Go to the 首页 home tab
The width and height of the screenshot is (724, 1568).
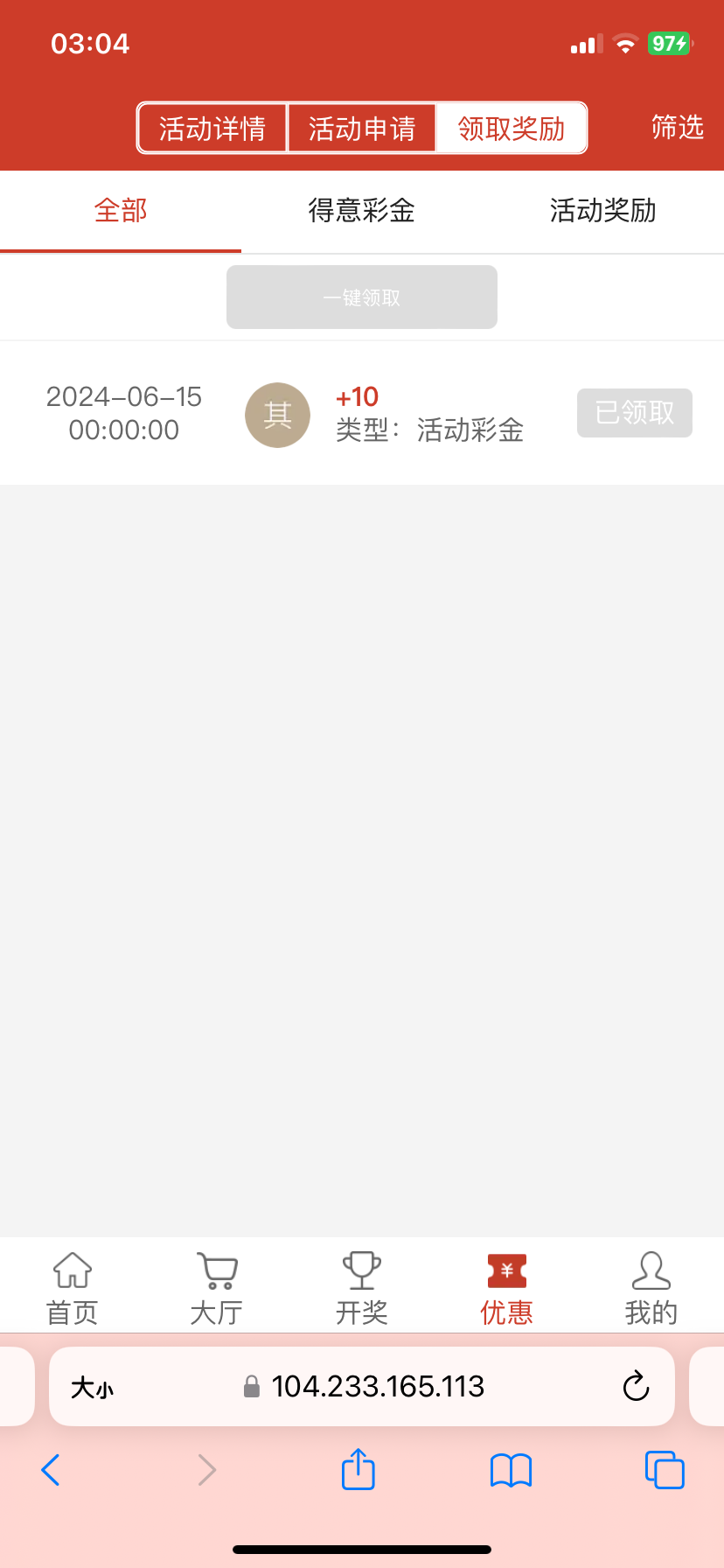pos(73,1286)
